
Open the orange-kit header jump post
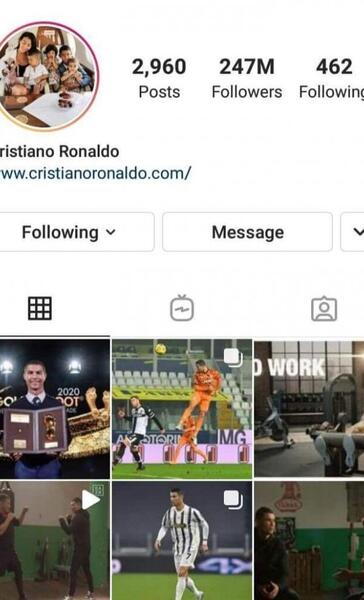click(x=182, y=409)
